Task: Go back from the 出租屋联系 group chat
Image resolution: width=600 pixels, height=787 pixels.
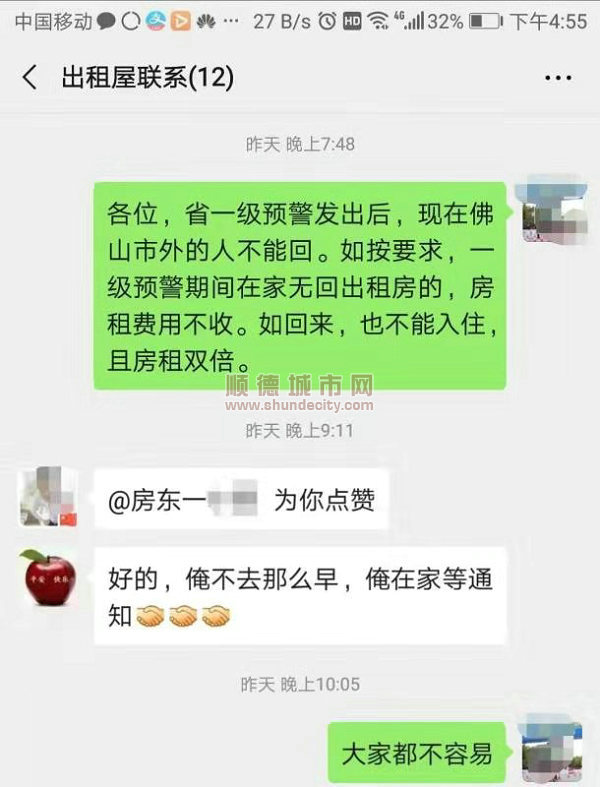Action: 30,77
